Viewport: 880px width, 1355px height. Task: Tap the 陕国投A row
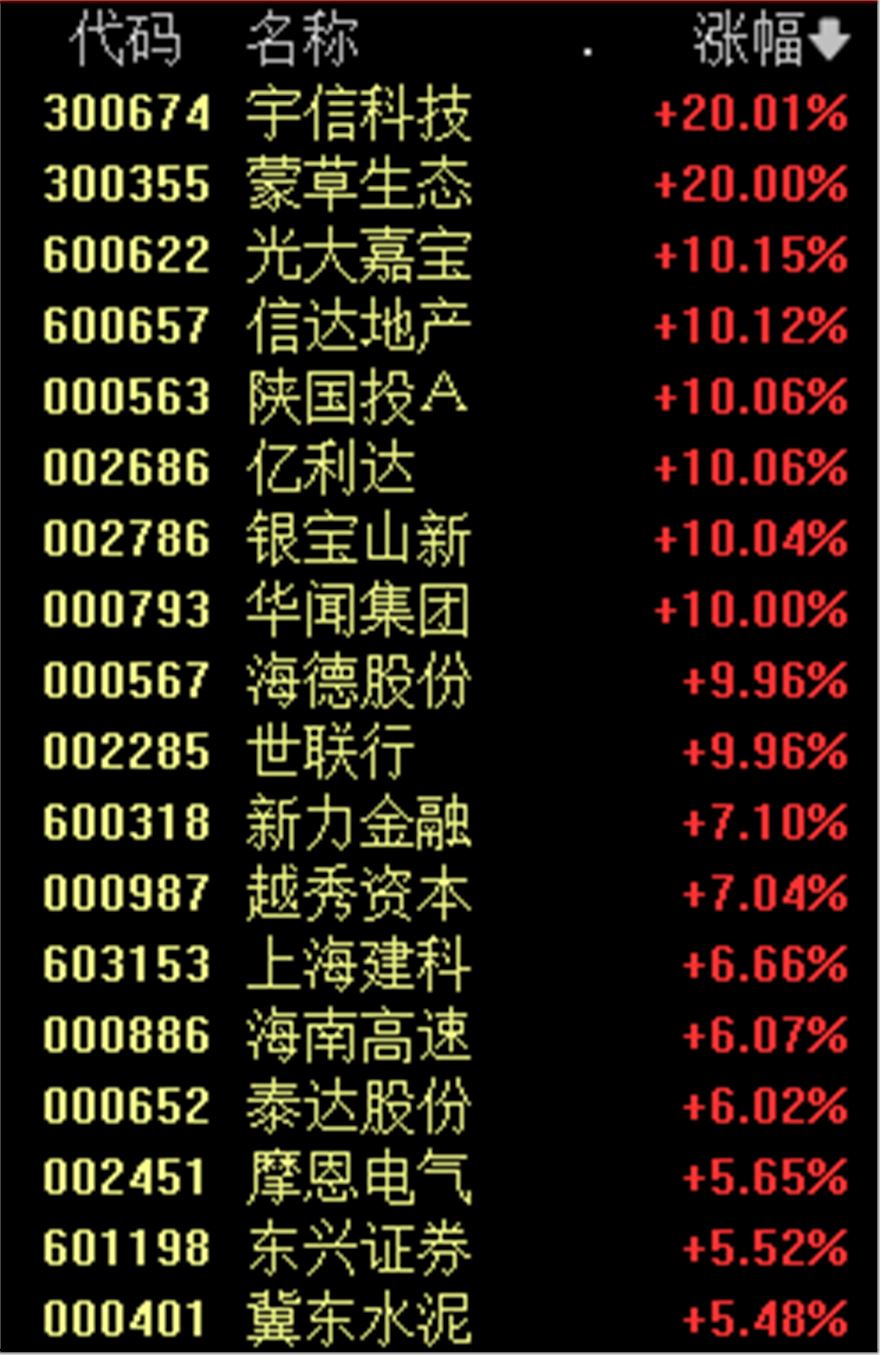356,398
